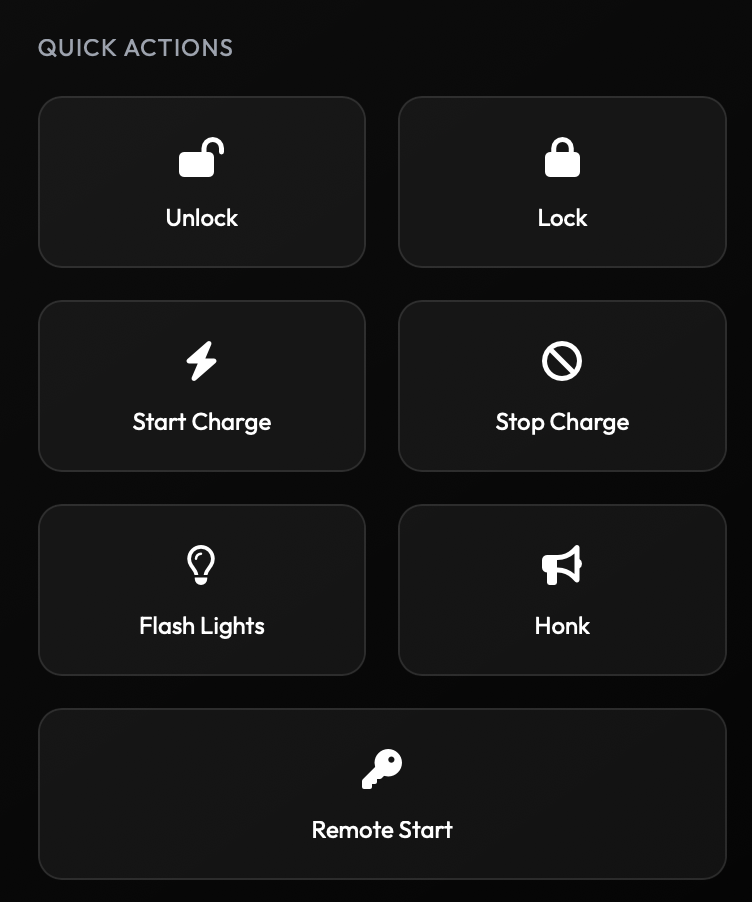Click the key Remote Start icon
Image resolution: width=752 pixels, height=902 pixels.
[x=382, y=769]
